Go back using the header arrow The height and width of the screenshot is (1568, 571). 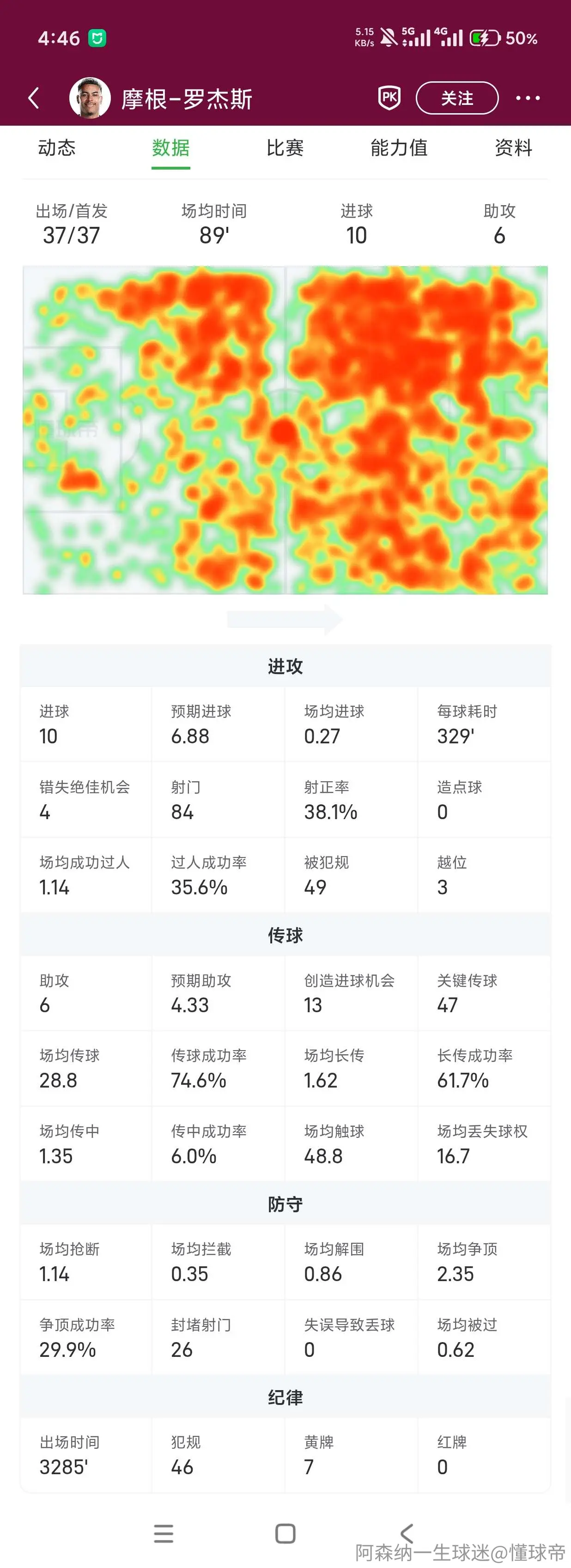(34, 97)
